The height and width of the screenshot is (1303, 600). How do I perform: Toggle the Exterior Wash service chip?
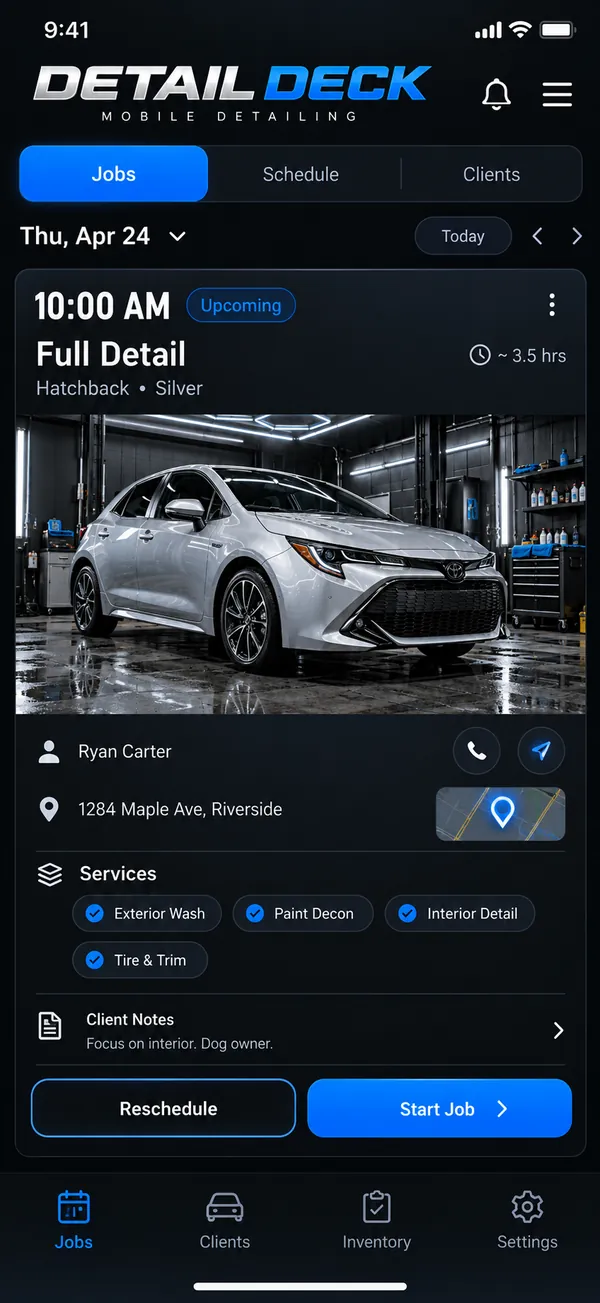[x=147, y=913]
